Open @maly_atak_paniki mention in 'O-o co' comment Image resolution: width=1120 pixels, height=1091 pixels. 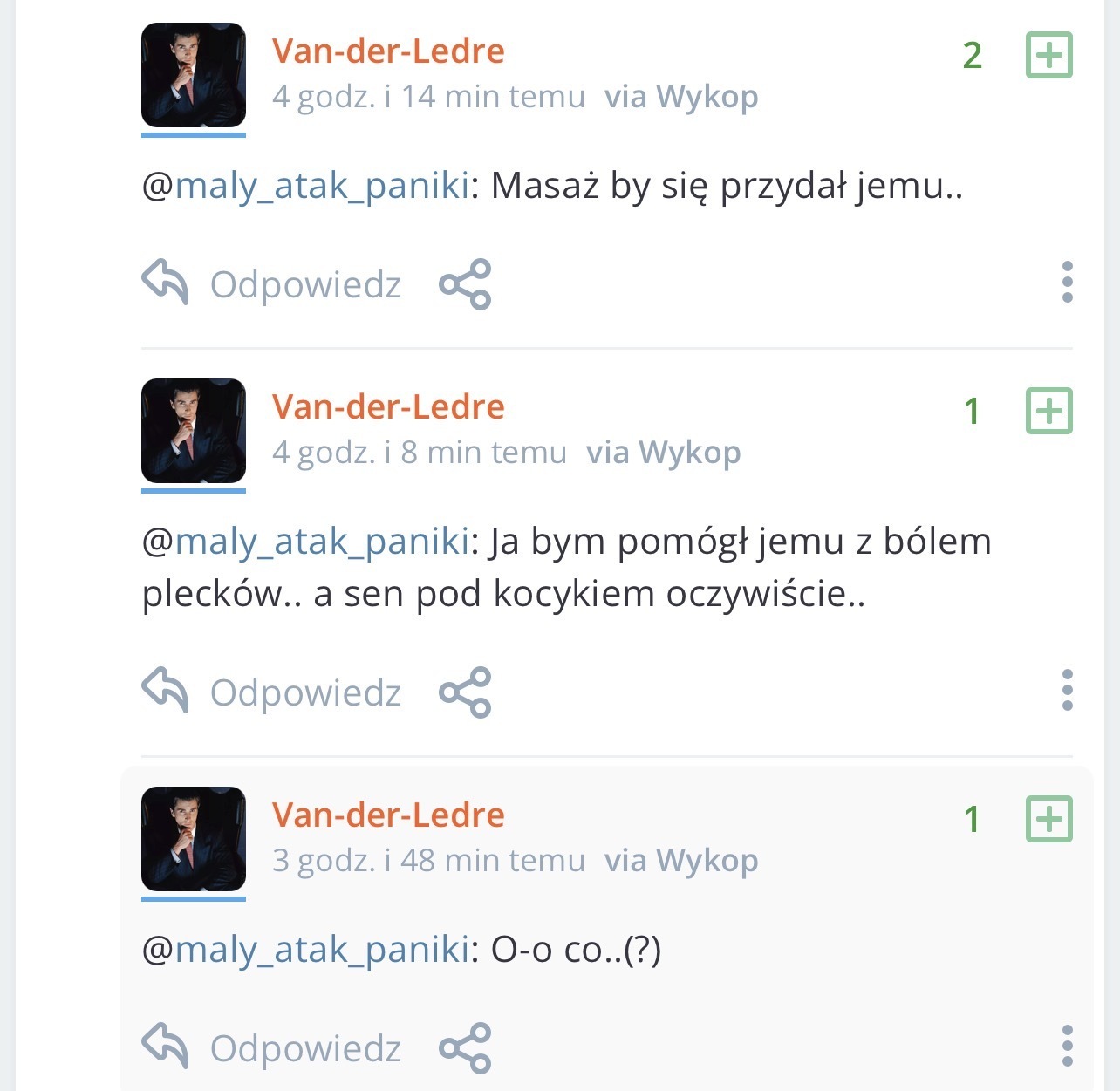[322, 949]
